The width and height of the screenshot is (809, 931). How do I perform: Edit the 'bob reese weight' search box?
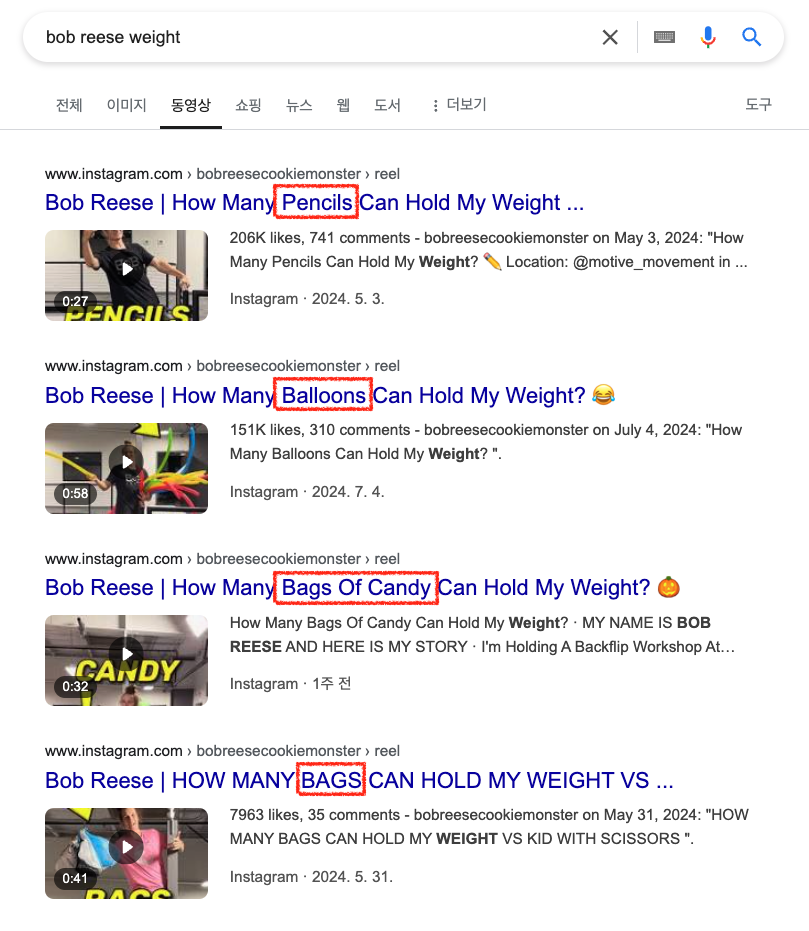(x=300, y=38)
